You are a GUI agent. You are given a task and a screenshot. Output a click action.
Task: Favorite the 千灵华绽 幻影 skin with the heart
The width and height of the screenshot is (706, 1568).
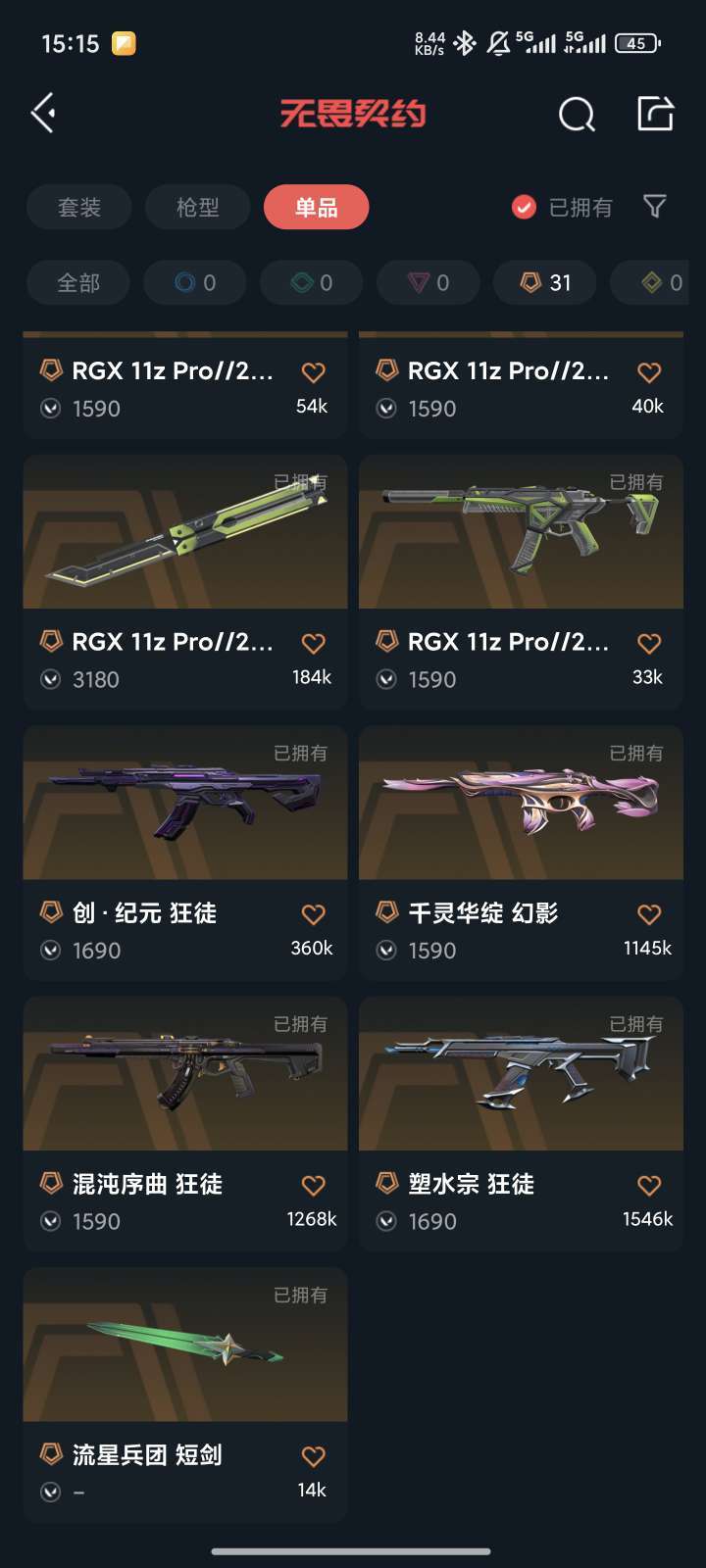[649, 914]
